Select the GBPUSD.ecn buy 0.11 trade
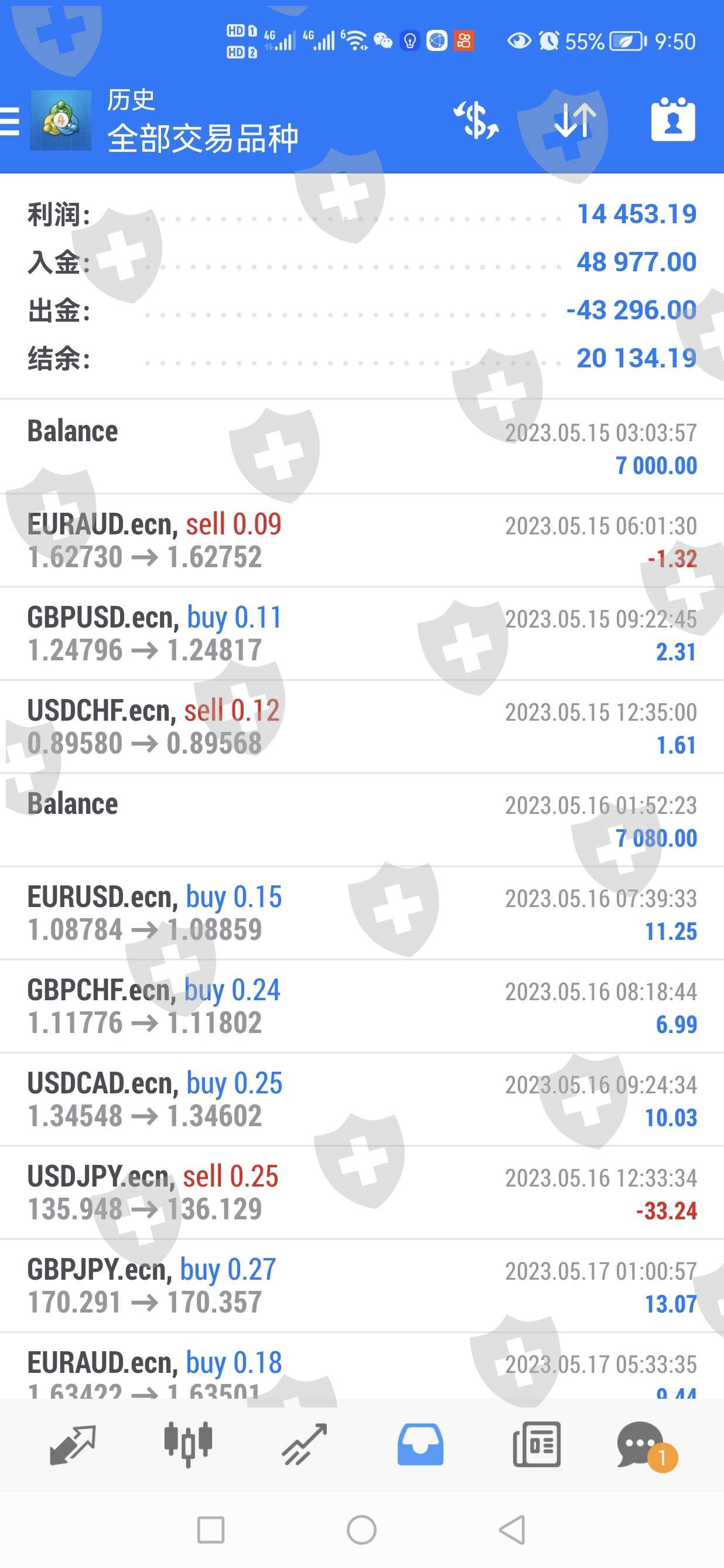The image size is (724, 1568). click(x=361, y=633)
